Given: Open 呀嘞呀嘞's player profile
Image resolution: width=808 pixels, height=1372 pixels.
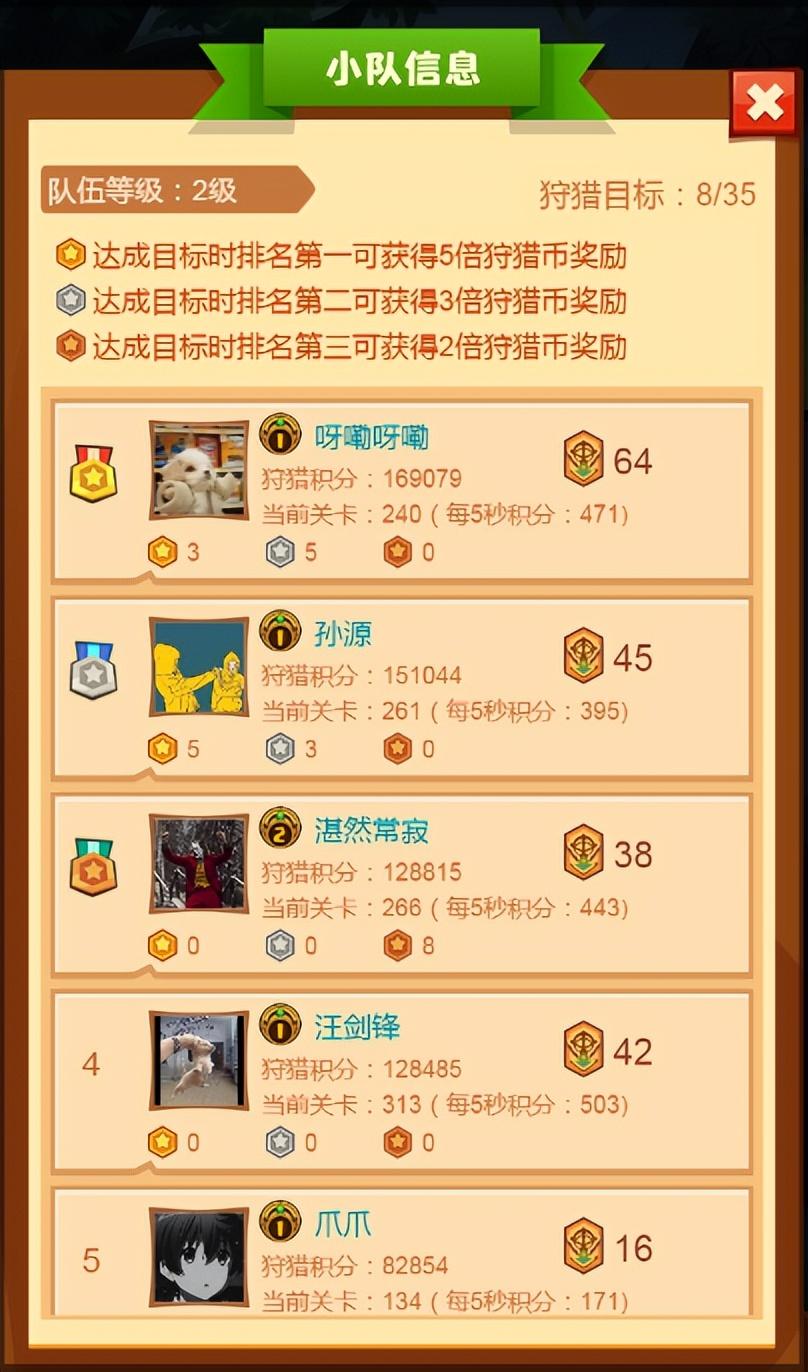Looking at the screenshot, I should (199, 469).
